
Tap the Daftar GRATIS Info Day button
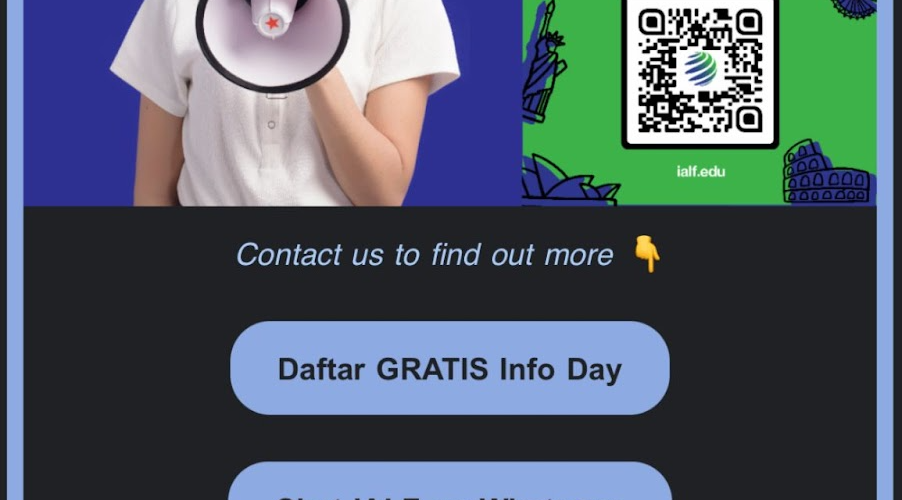coord(449,368)
